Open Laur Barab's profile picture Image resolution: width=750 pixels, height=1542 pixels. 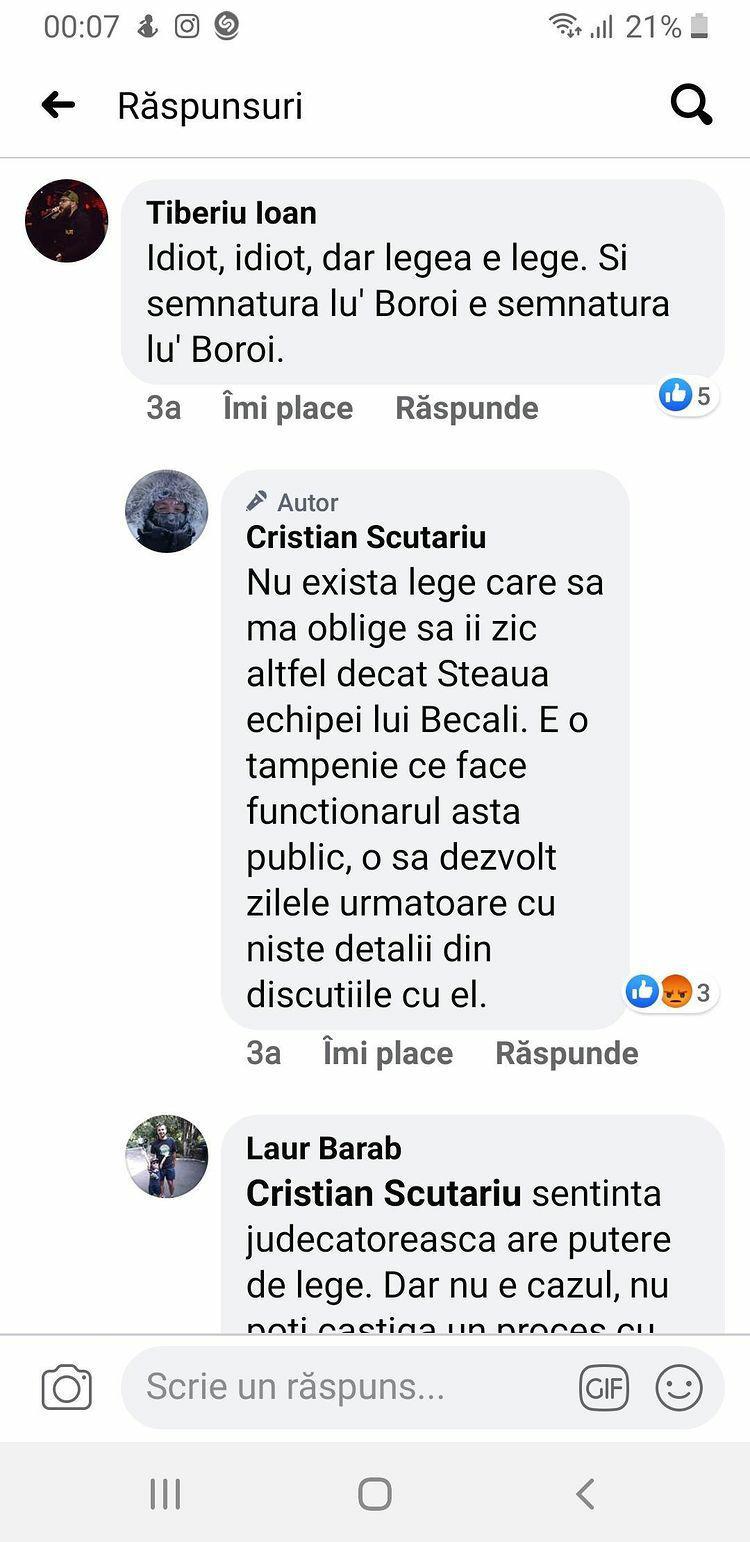[167, 1157]
